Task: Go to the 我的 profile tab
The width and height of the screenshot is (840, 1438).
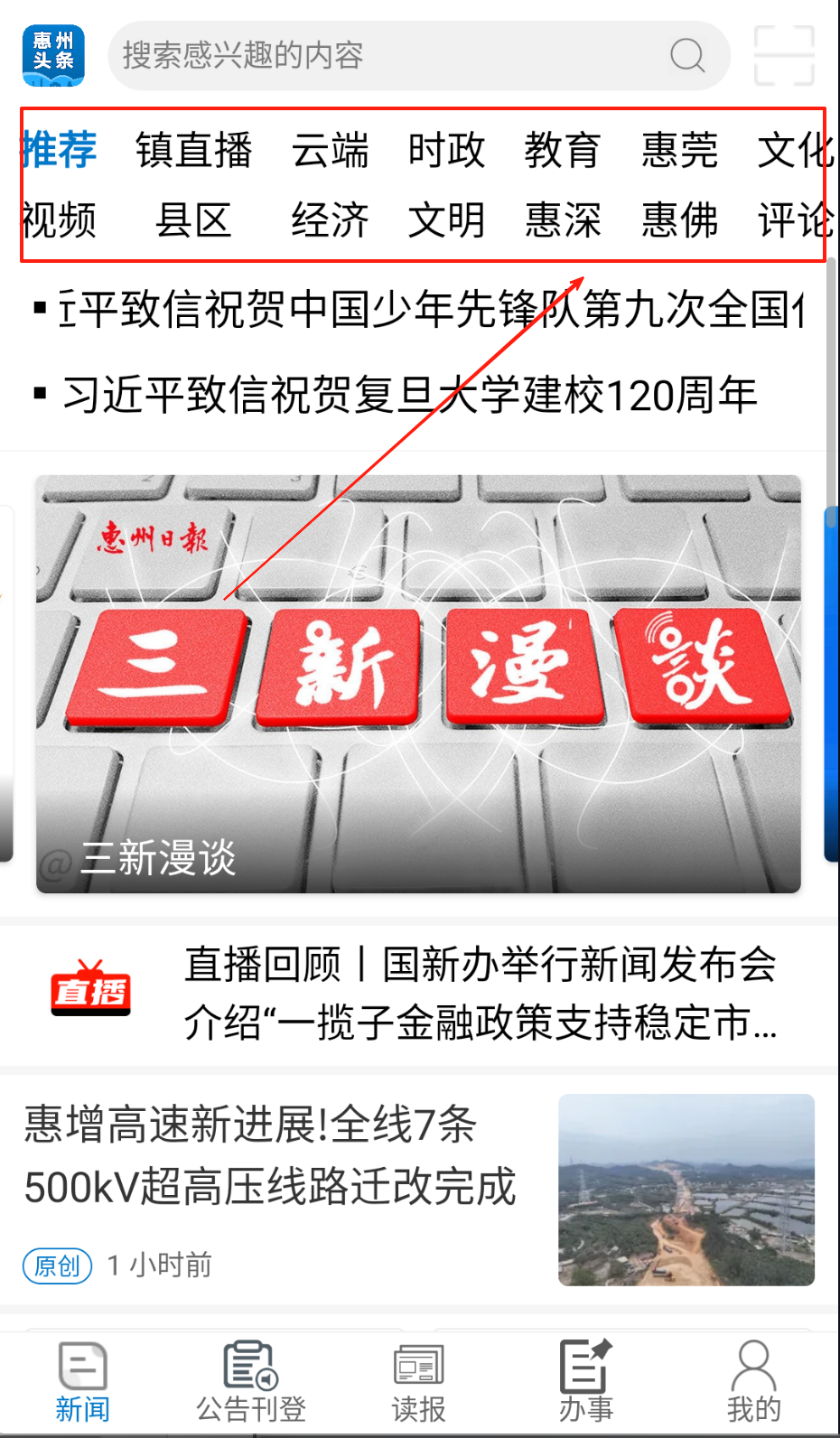Action: pyautogui.click(x=753, y=1382)
